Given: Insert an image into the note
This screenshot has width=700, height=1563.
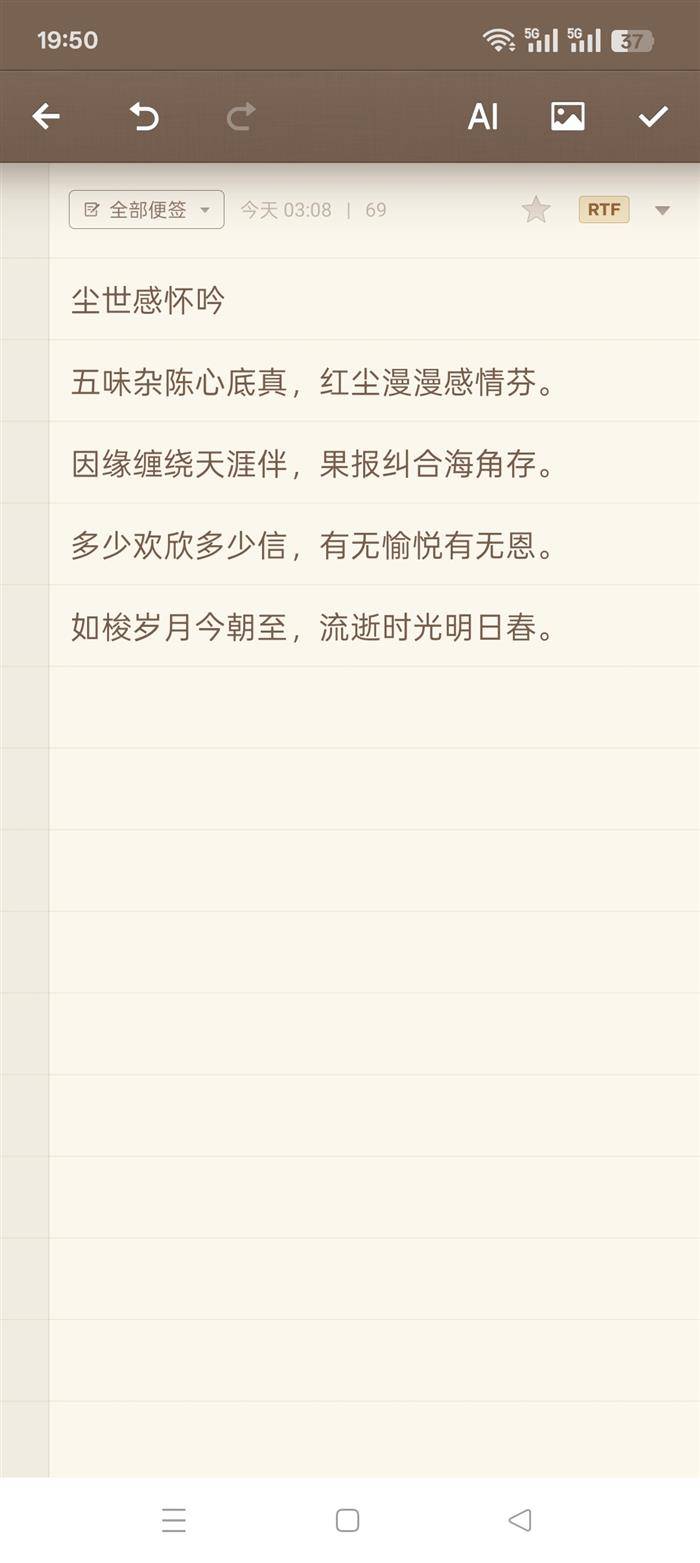Looking at the screenshot, I should pyautogui.click(x=568, y=117).
